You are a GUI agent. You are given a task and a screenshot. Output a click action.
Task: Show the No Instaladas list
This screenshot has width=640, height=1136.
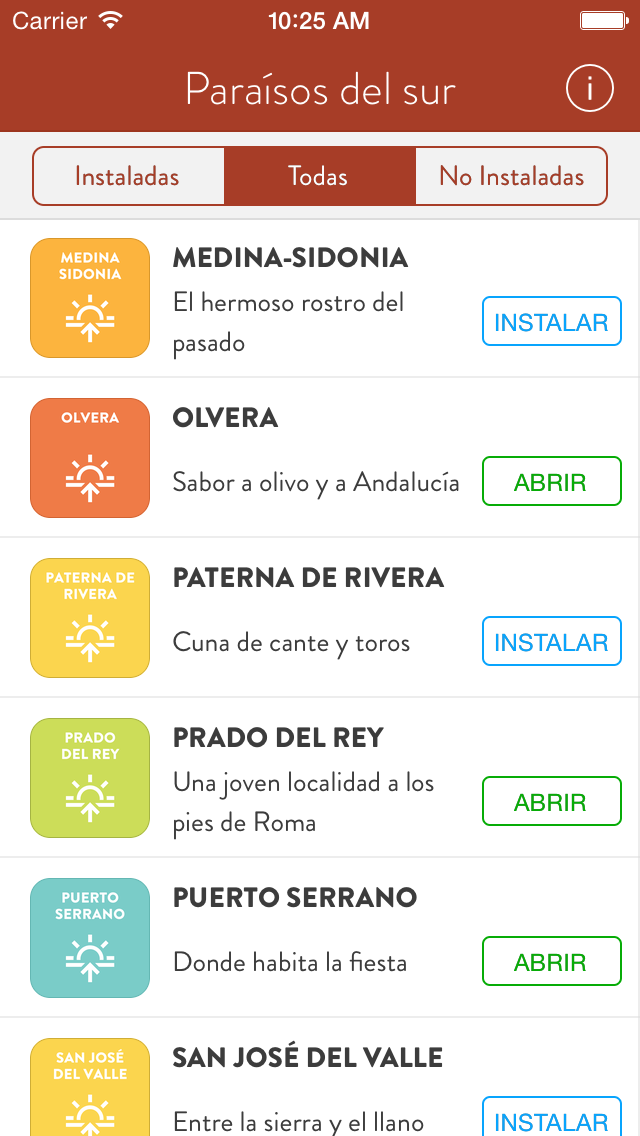(511, 177)
